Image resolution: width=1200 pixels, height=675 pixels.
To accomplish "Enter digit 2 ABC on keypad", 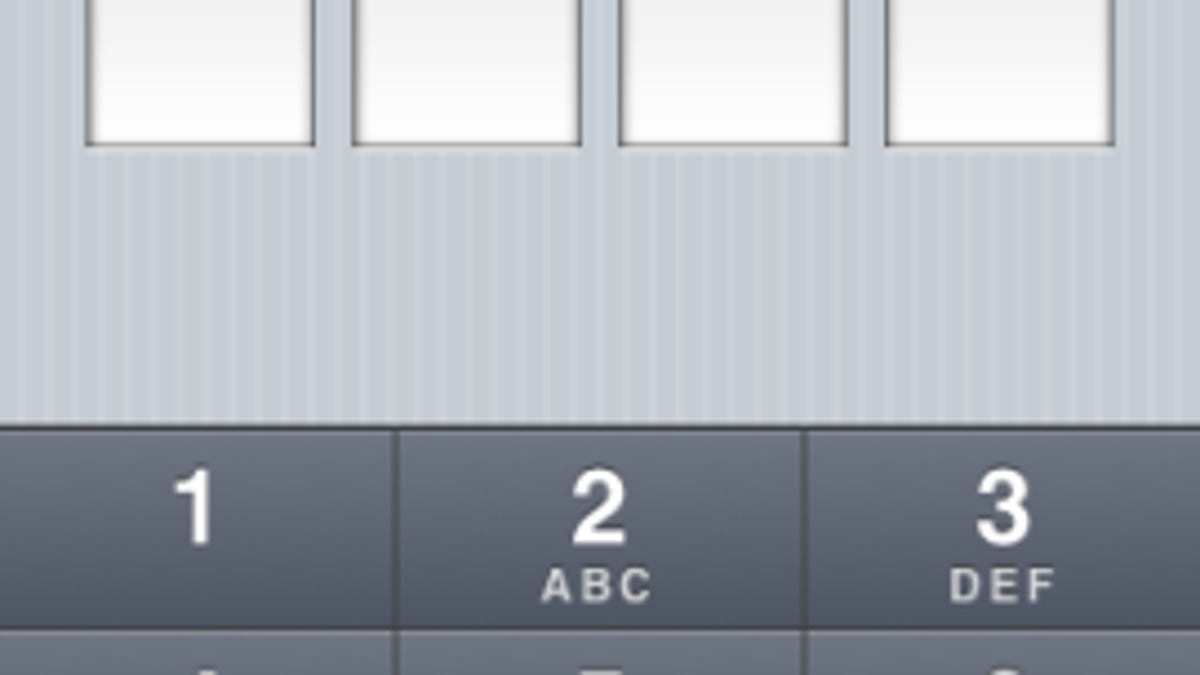I will tap(599, 530).
